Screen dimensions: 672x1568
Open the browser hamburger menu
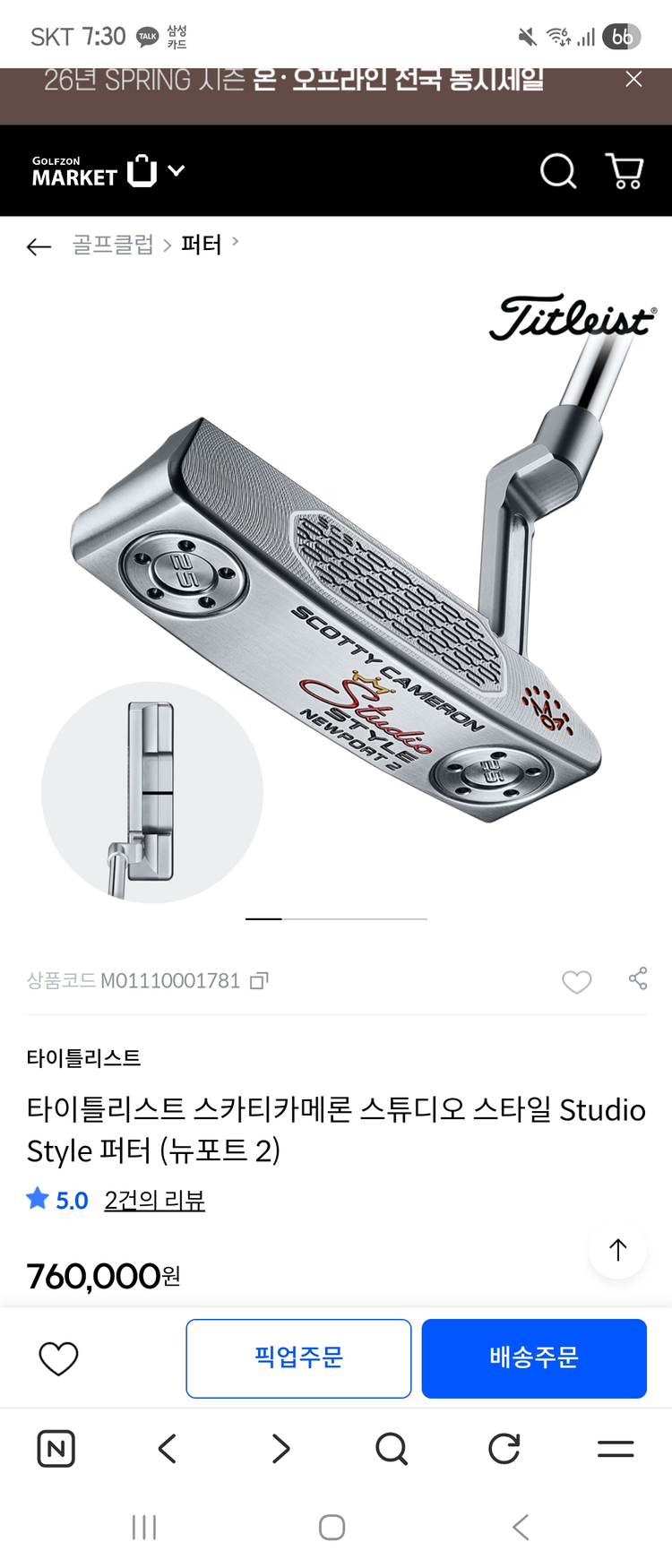616,1449
